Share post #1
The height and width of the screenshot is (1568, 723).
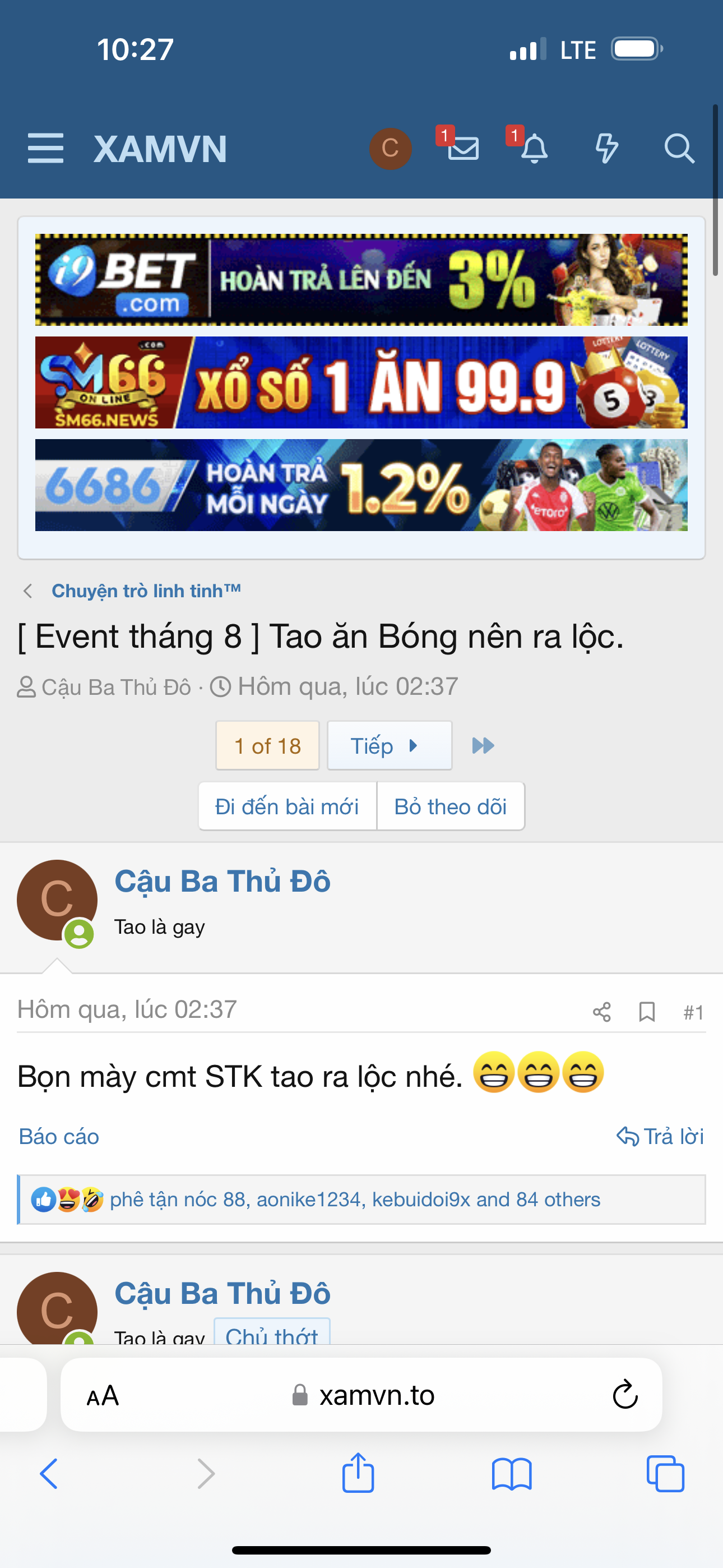point(601,1012)
